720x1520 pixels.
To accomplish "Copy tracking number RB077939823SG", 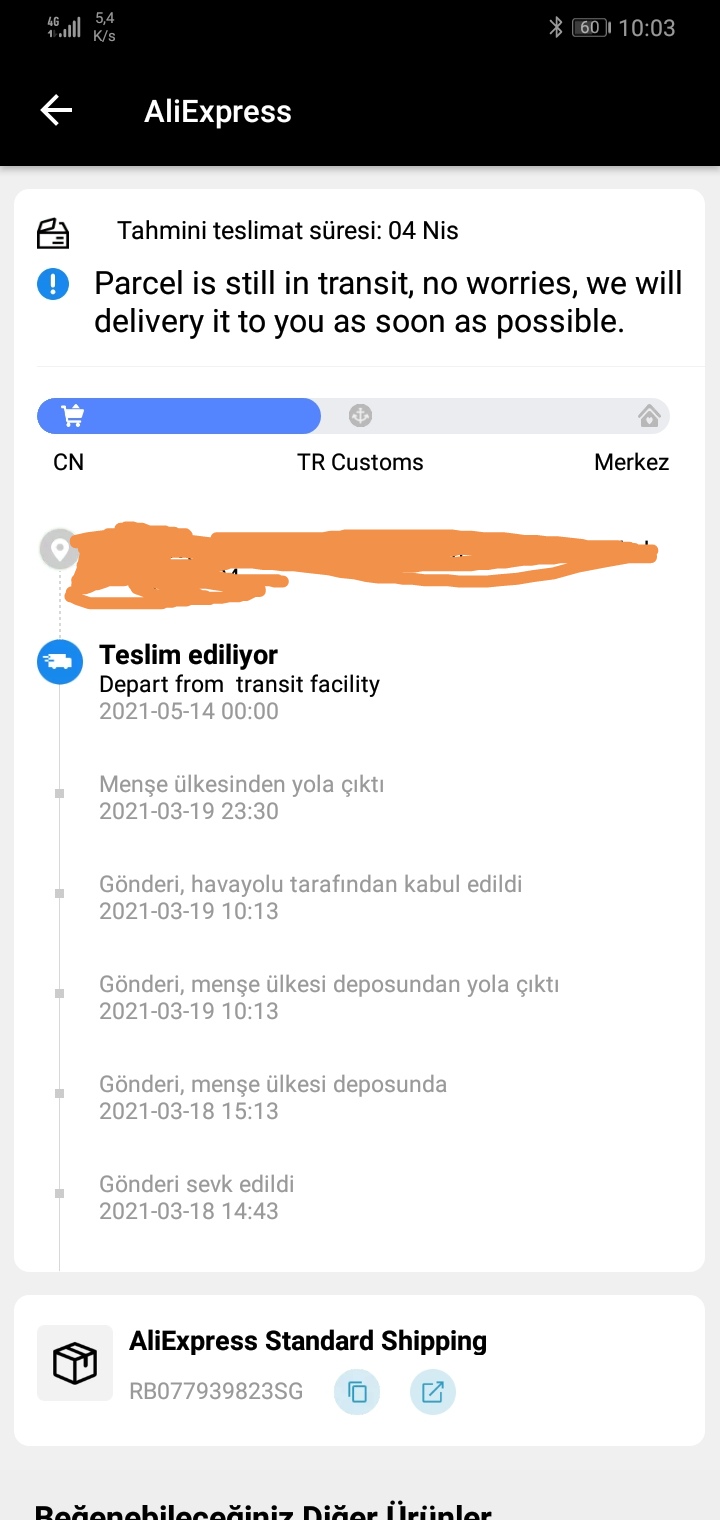I will [x=357, y=1391].
